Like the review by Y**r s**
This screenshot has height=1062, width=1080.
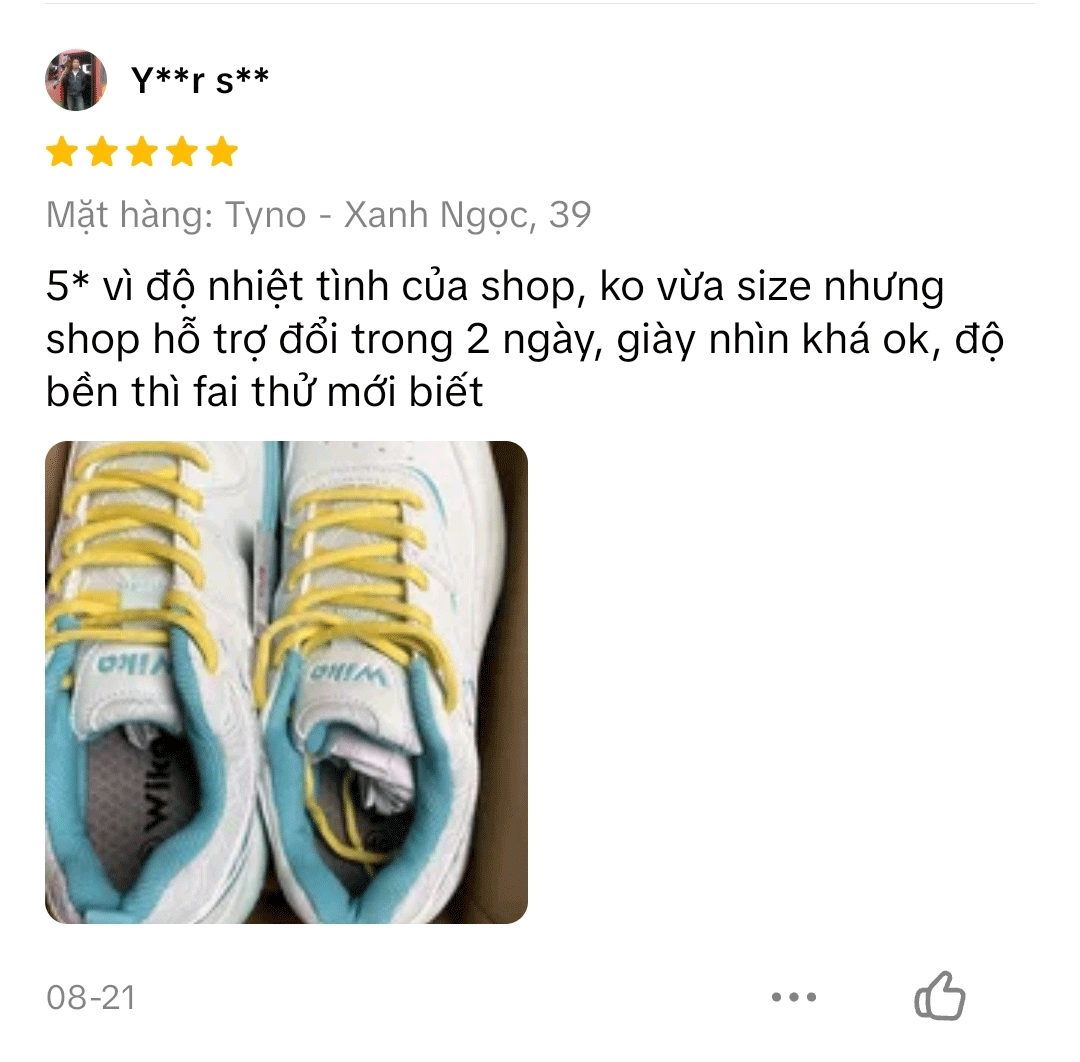[x=940, y=996]
